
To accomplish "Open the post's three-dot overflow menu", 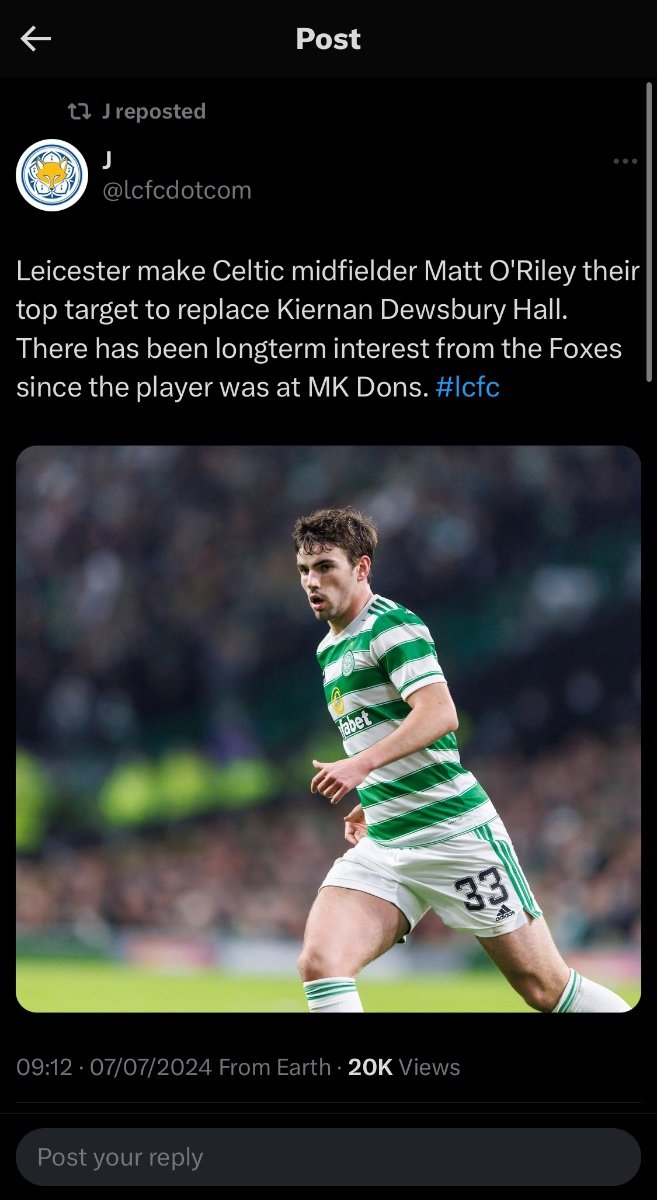I will coord(625,161).
